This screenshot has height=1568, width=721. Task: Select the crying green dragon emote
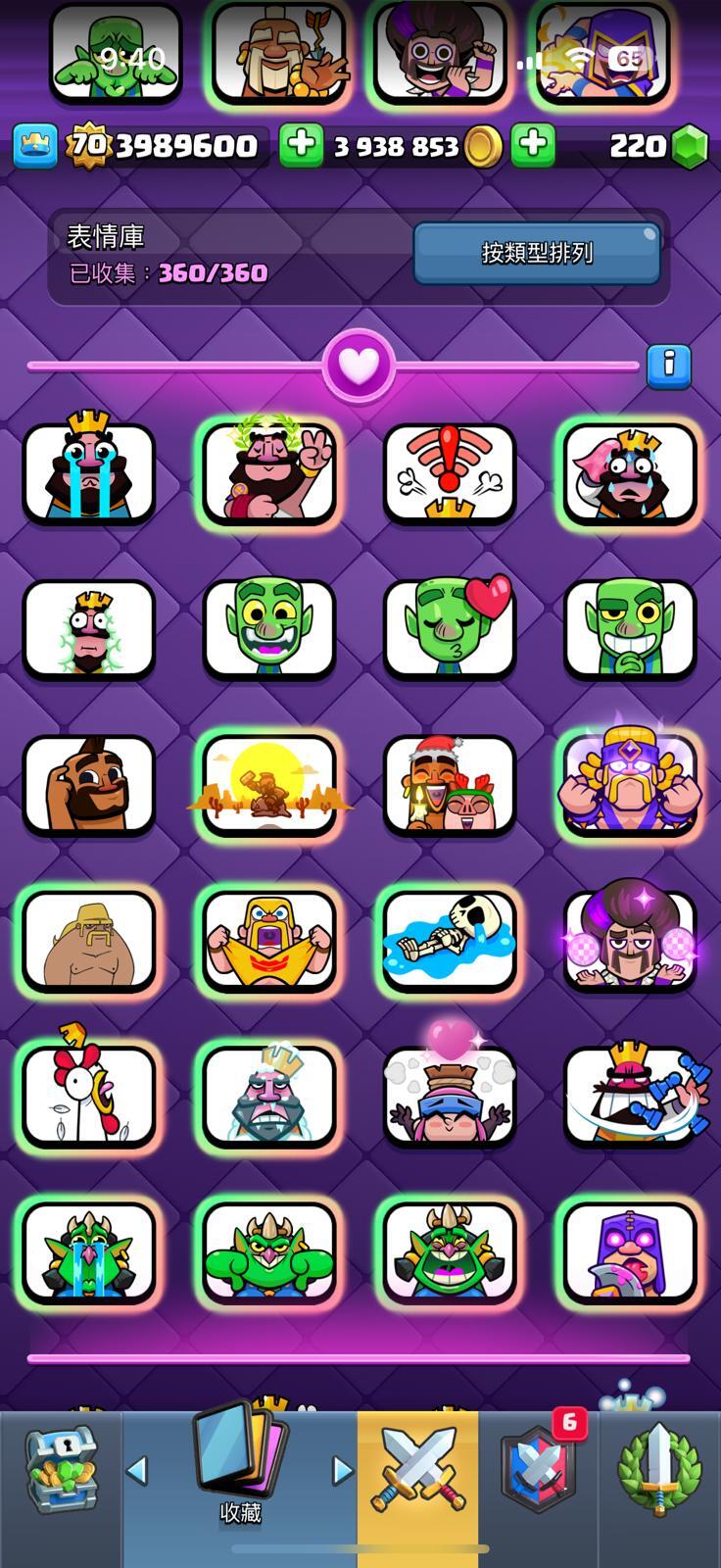89,1251
